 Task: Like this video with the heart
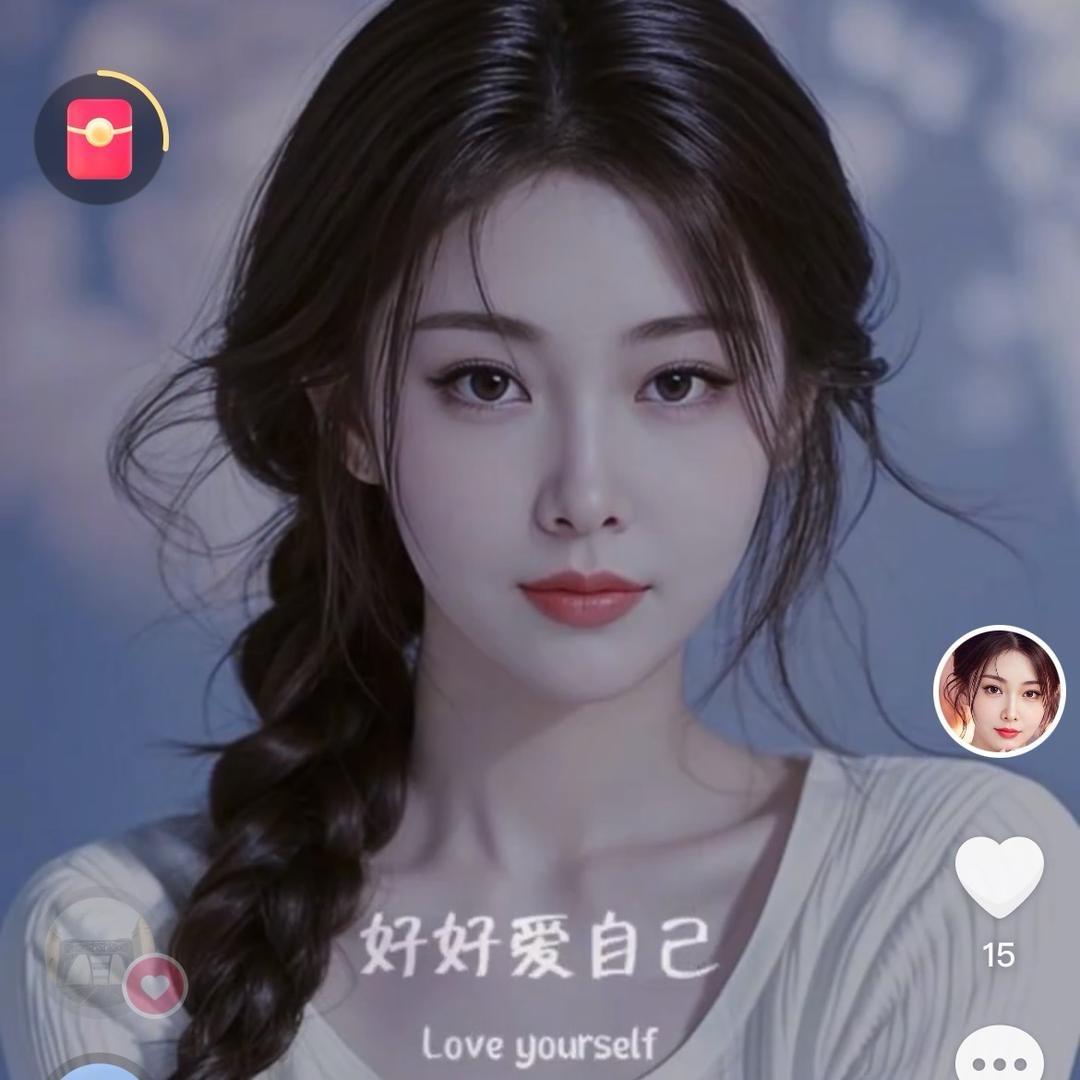click(x=999, y=876)
